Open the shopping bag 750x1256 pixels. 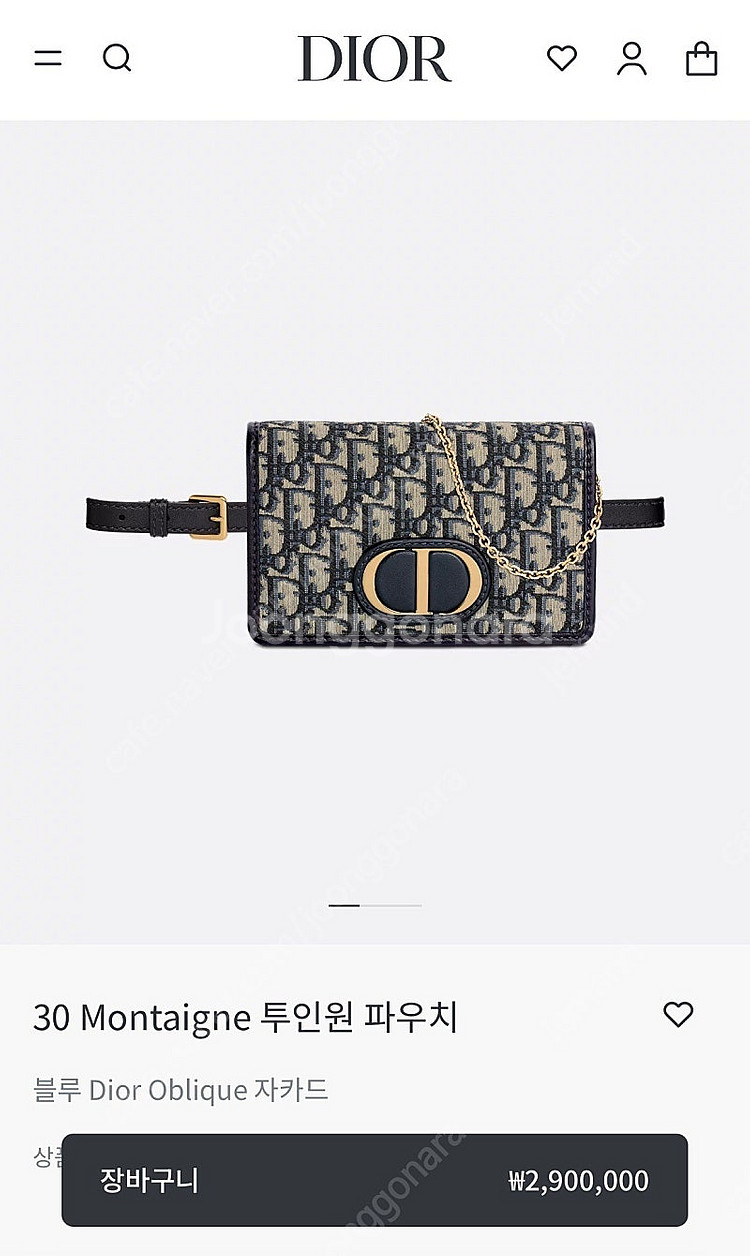(x=701, y=58)
